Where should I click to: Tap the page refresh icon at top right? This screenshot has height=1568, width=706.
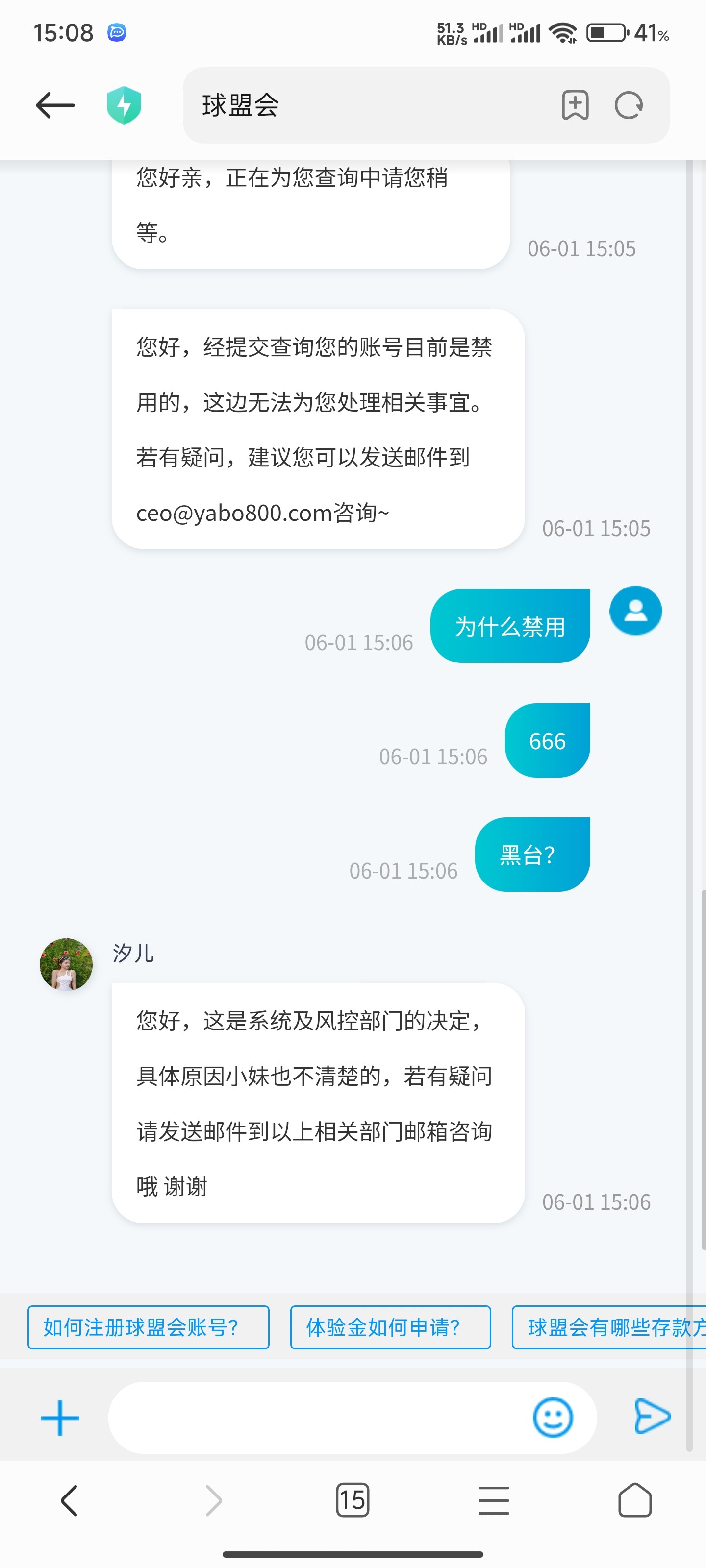[629, 105]
